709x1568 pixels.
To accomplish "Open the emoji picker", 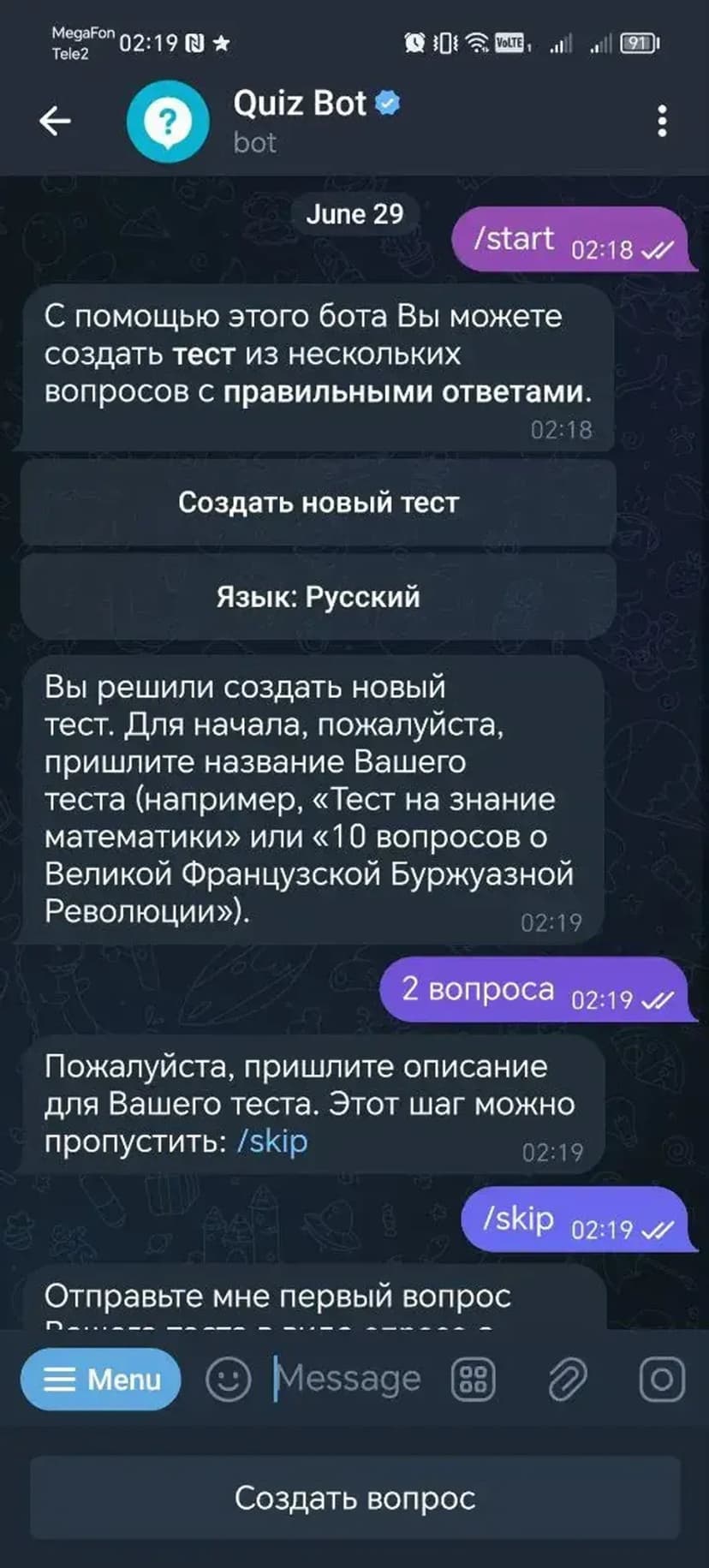I will click(228, 1379).
